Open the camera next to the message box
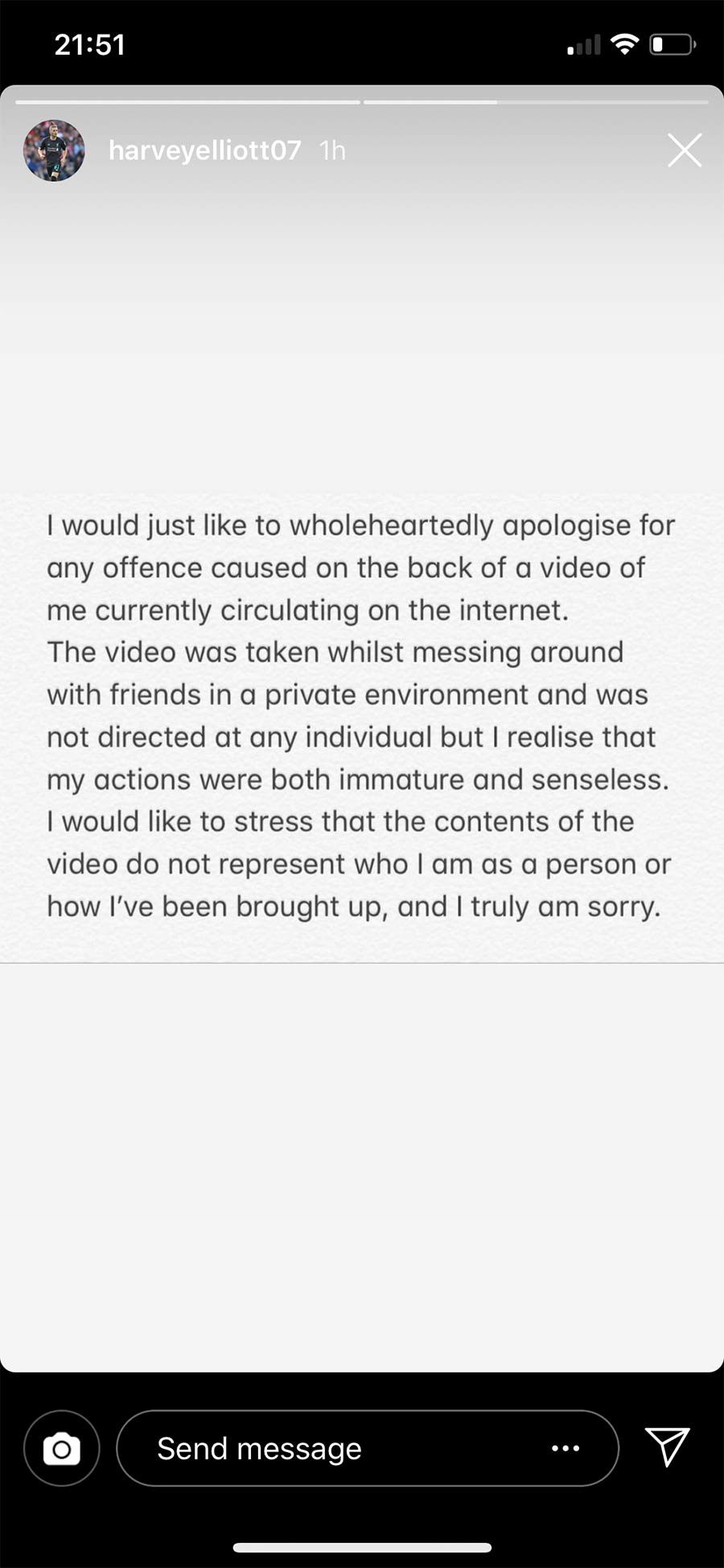The height and width of the screenshot is (1568, 724). point(62,1448)
